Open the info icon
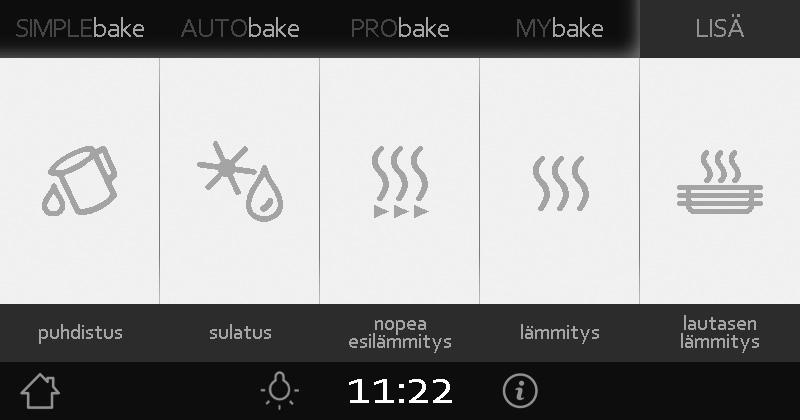 [520, 391]
